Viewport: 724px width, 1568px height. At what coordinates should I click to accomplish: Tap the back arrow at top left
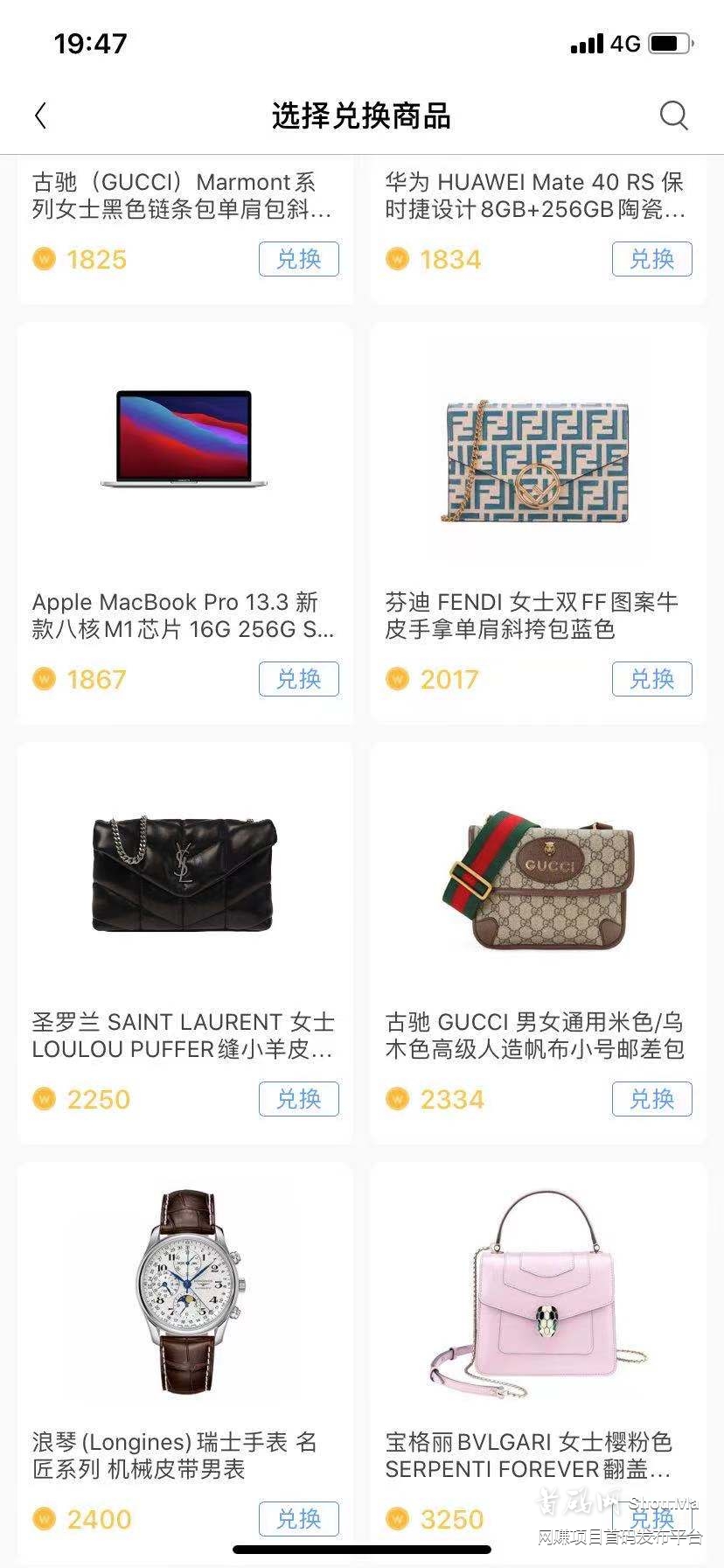(40, 115)
